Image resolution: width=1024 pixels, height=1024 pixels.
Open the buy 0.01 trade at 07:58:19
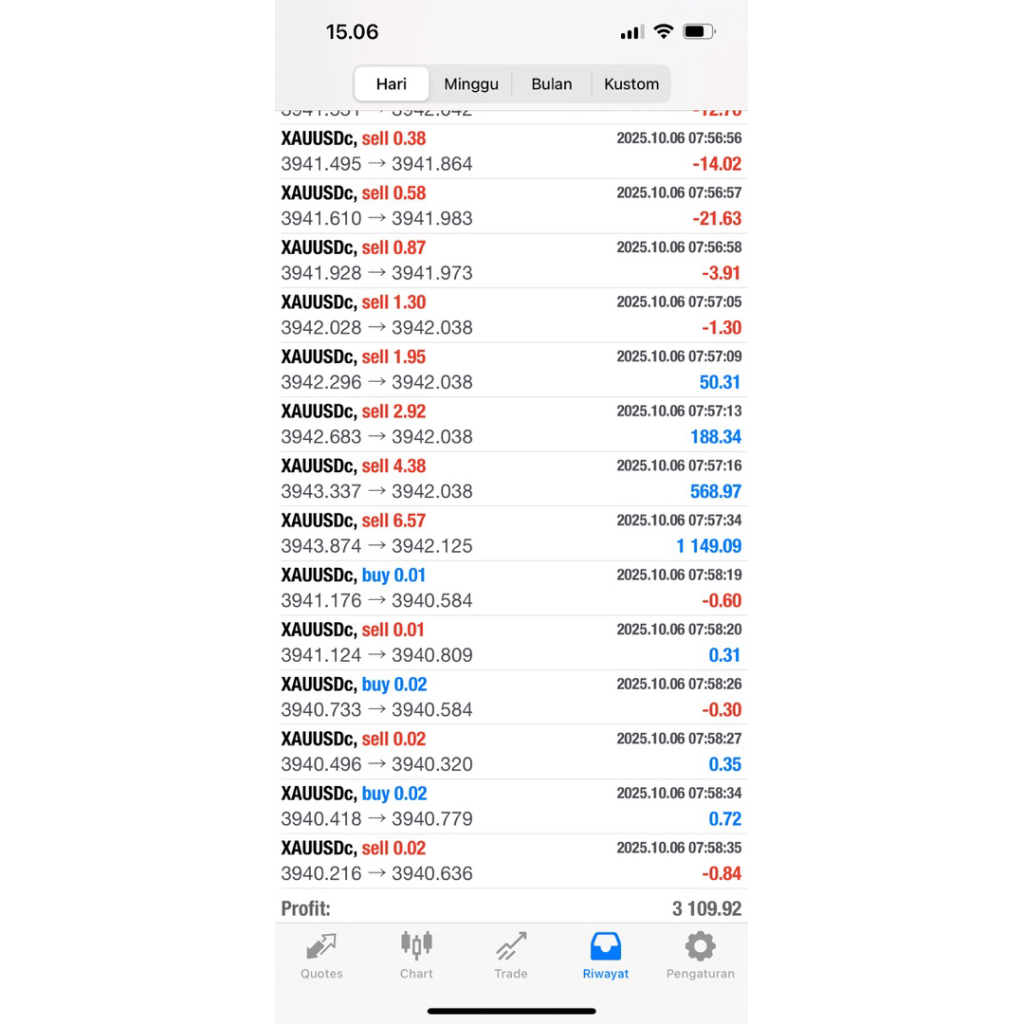(x=511, y=588)
